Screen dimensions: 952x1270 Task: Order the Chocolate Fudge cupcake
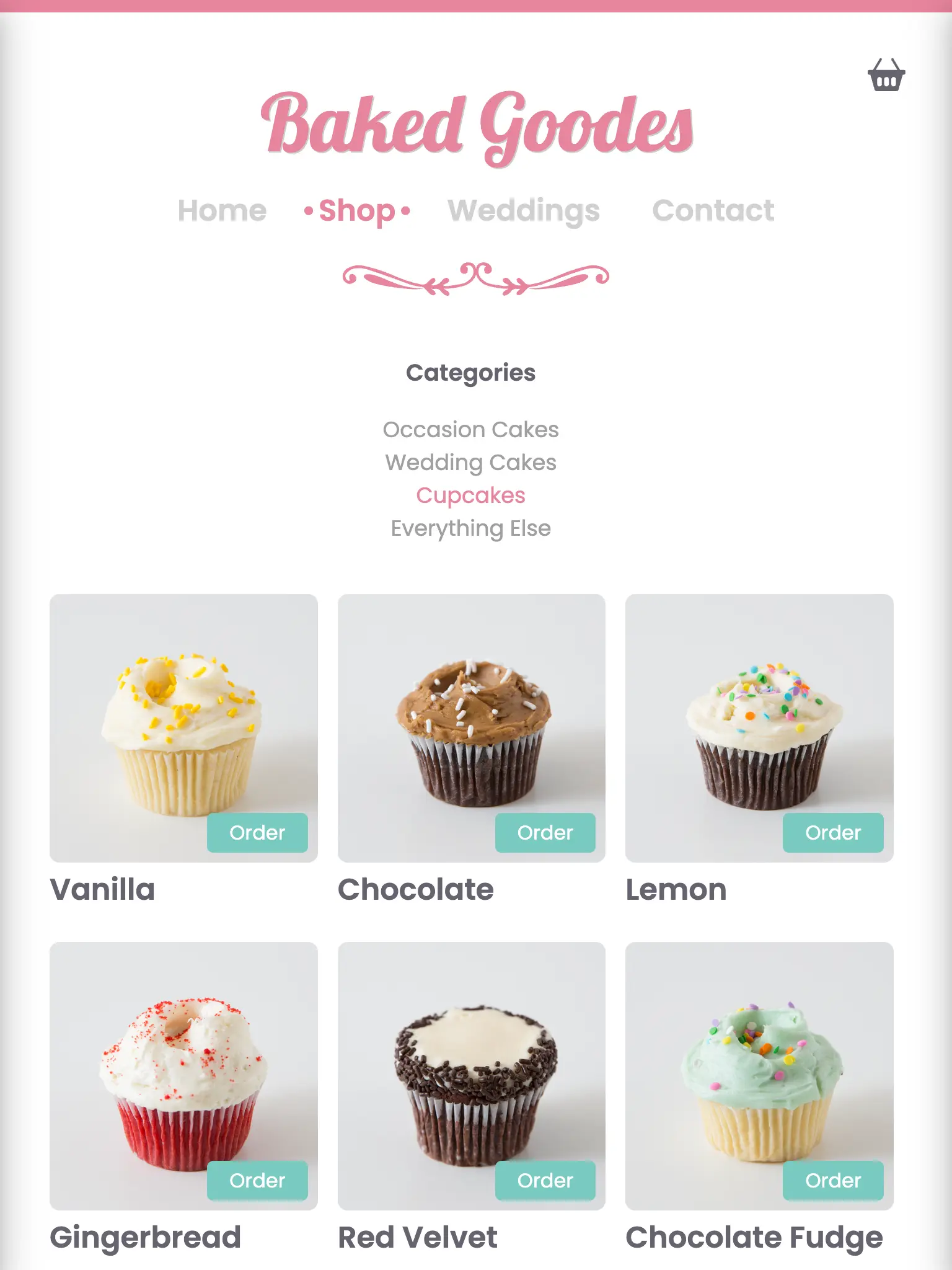coord(833,1180)
